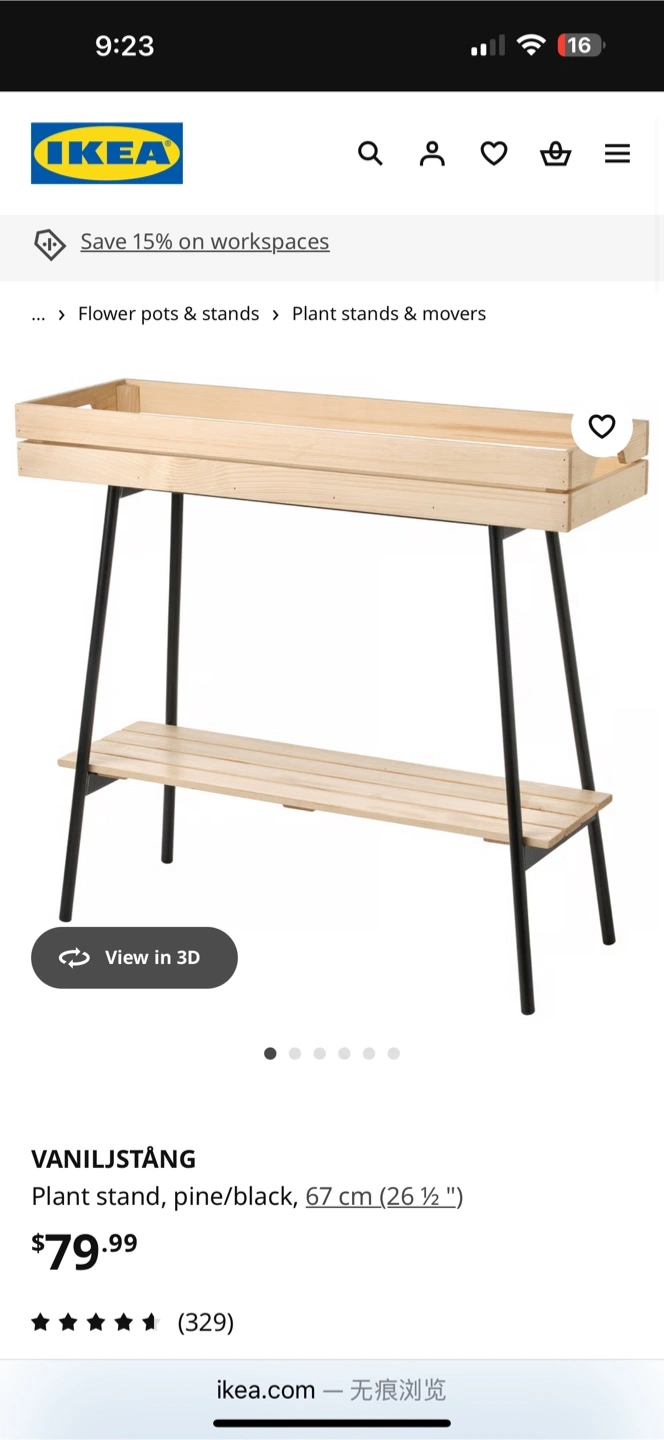664x1440 pixels.
Task: Add the plant stand to favorites
Action: coord(601,427)
